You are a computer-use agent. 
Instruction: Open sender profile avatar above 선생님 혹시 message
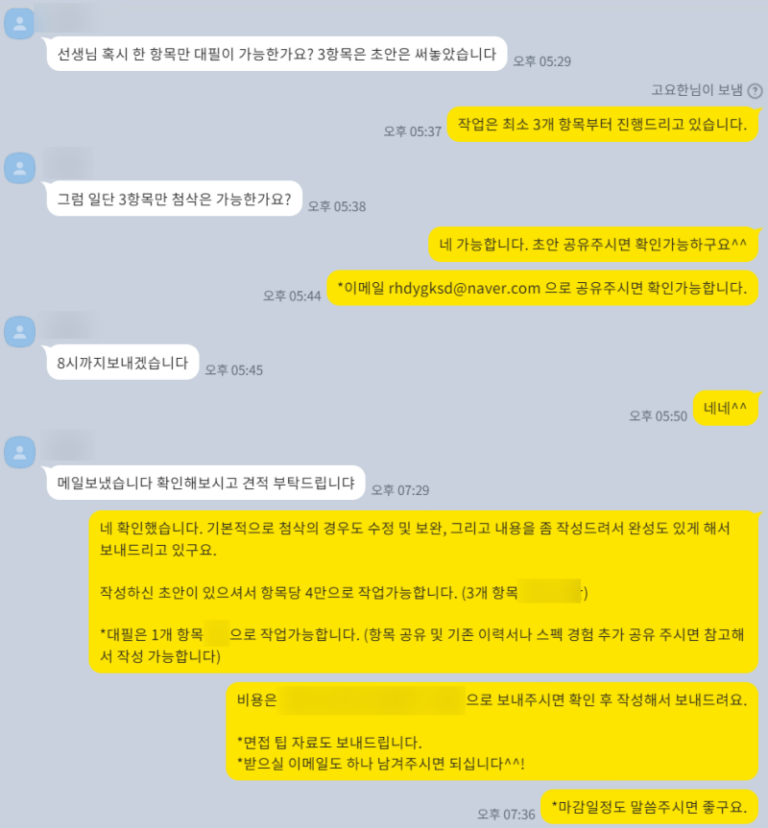[20, 23]
